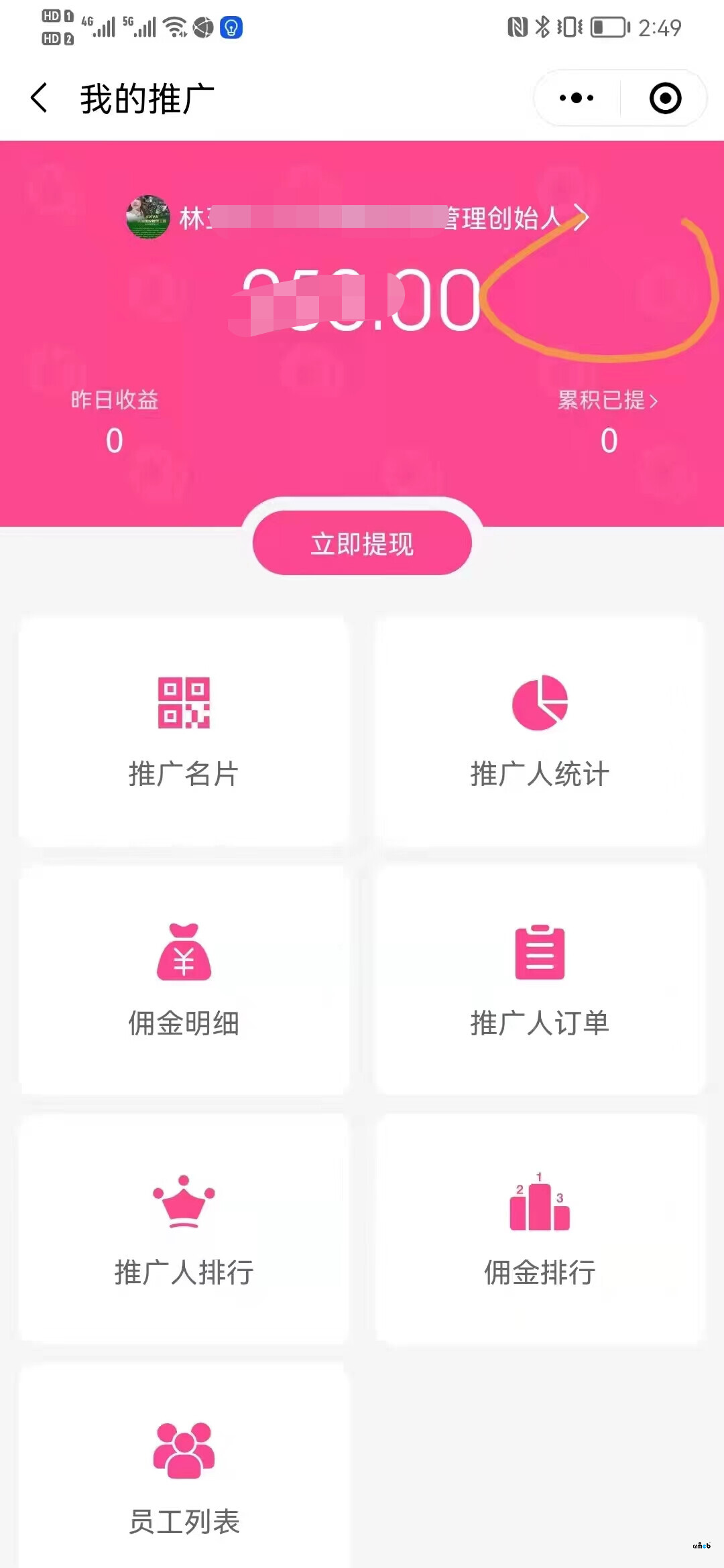This screenshot has width=724, height=1568.
Task: Open 佣金排行 ranking
Action: click(x=540, y=1230)
